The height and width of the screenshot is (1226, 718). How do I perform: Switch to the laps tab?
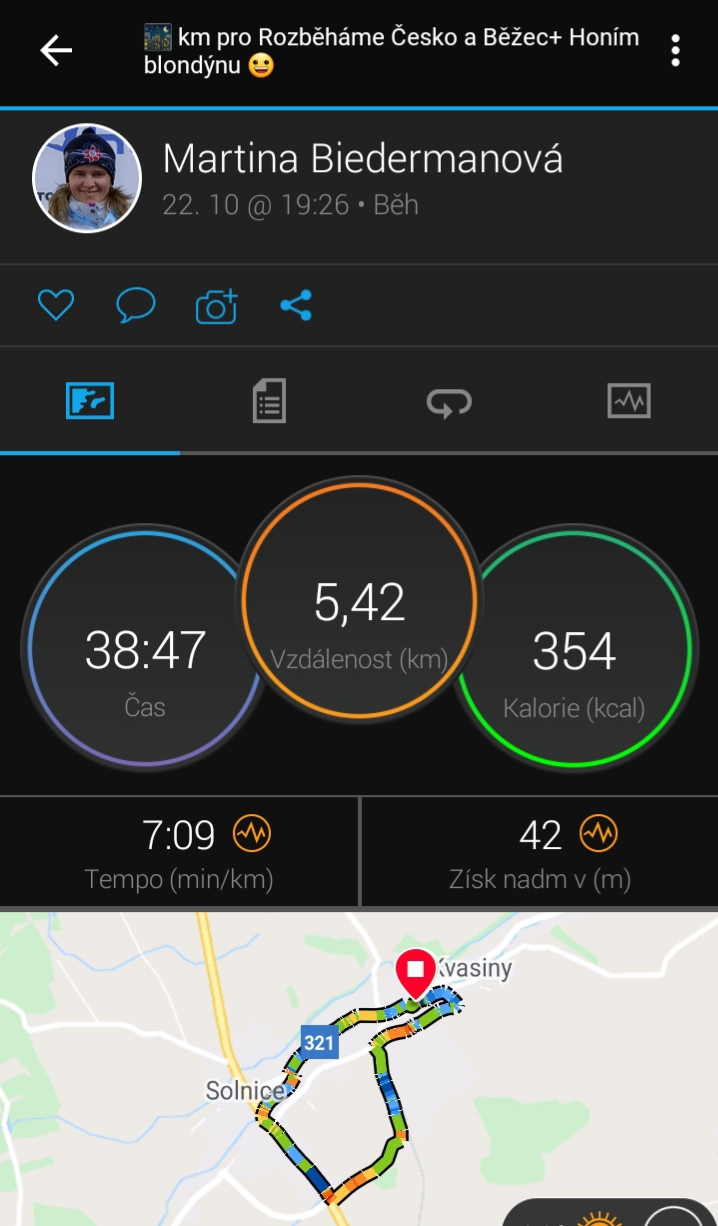click(x=449, y=402)
